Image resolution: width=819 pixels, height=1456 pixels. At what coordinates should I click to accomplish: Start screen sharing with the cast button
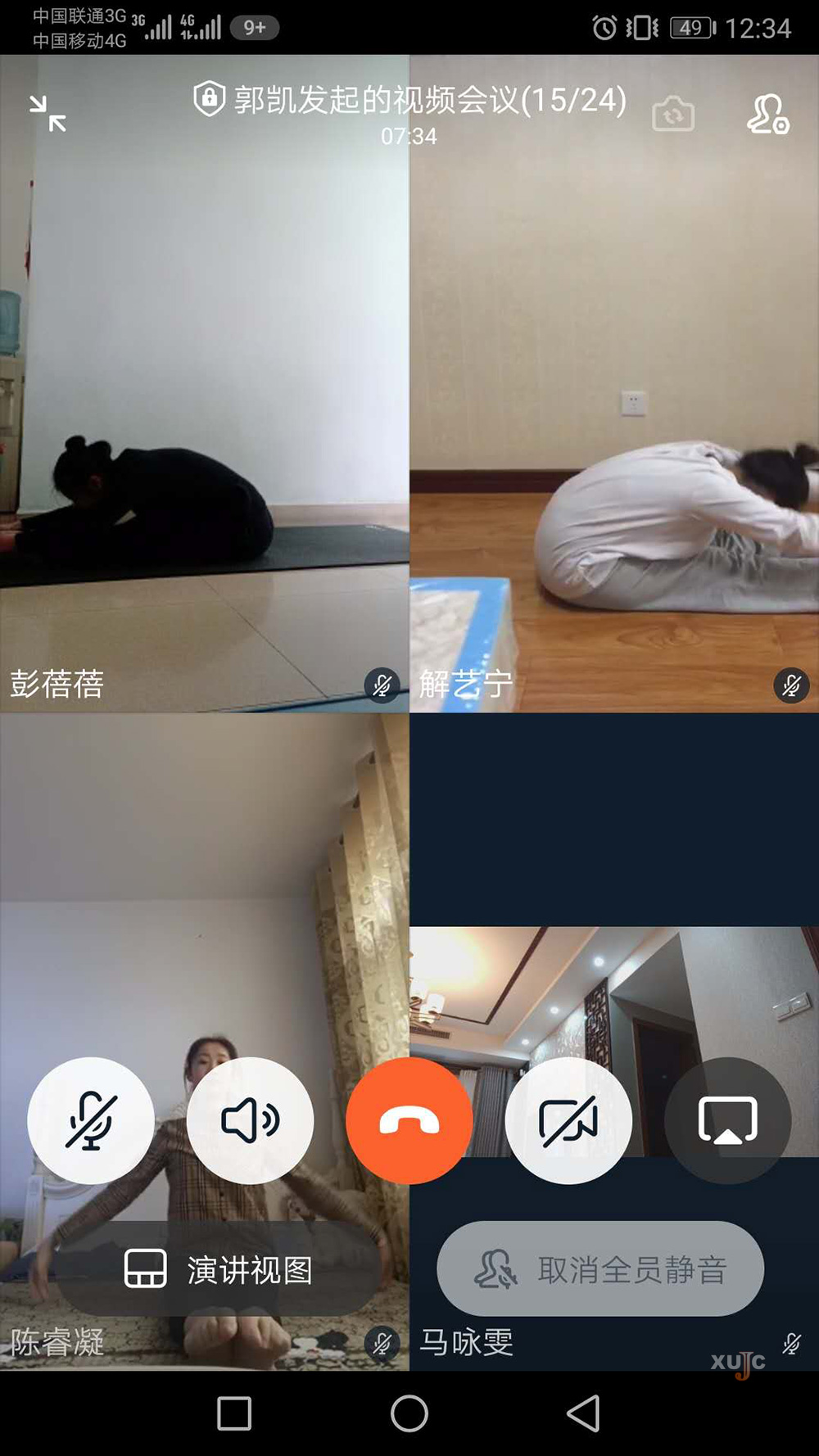[x=727, y=1120]
